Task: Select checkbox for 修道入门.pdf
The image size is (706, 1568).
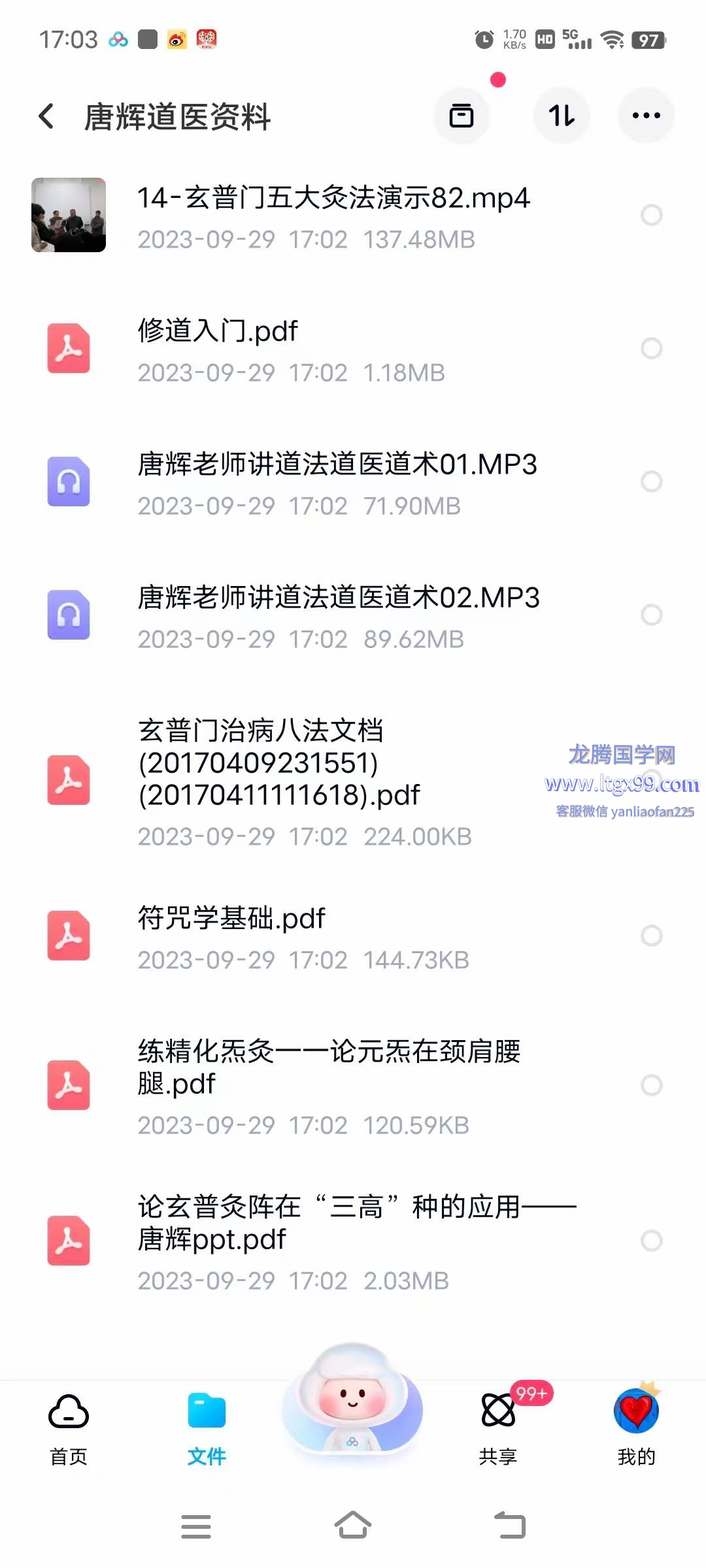Action: pos(651,348)
